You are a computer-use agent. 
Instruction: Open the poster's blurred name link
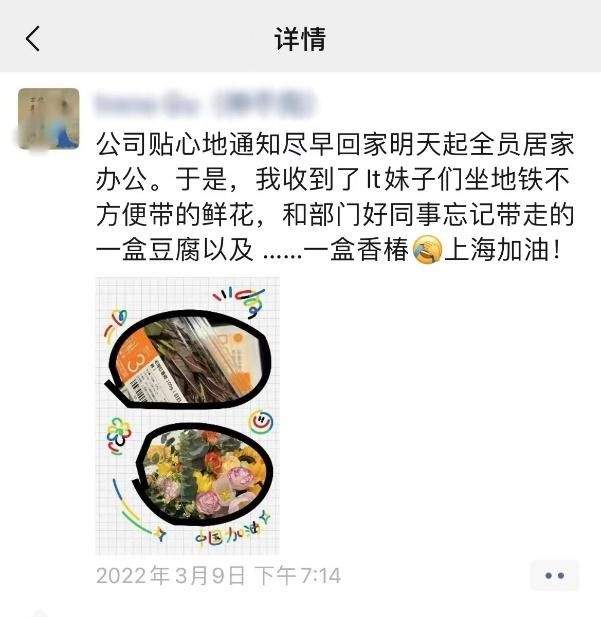pyautogui.click(x=202, y=101)
